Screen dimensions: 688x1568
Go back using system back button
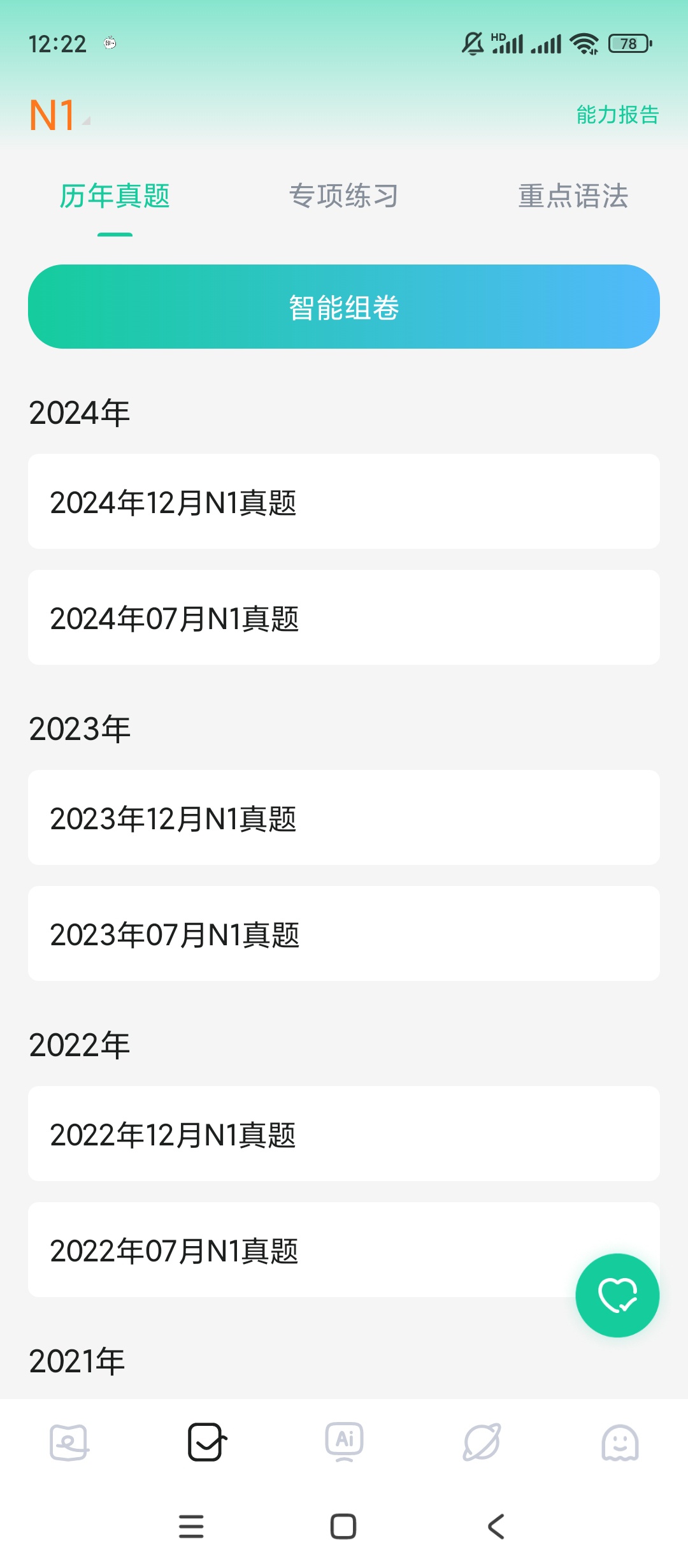click(x=496, y=1527)
